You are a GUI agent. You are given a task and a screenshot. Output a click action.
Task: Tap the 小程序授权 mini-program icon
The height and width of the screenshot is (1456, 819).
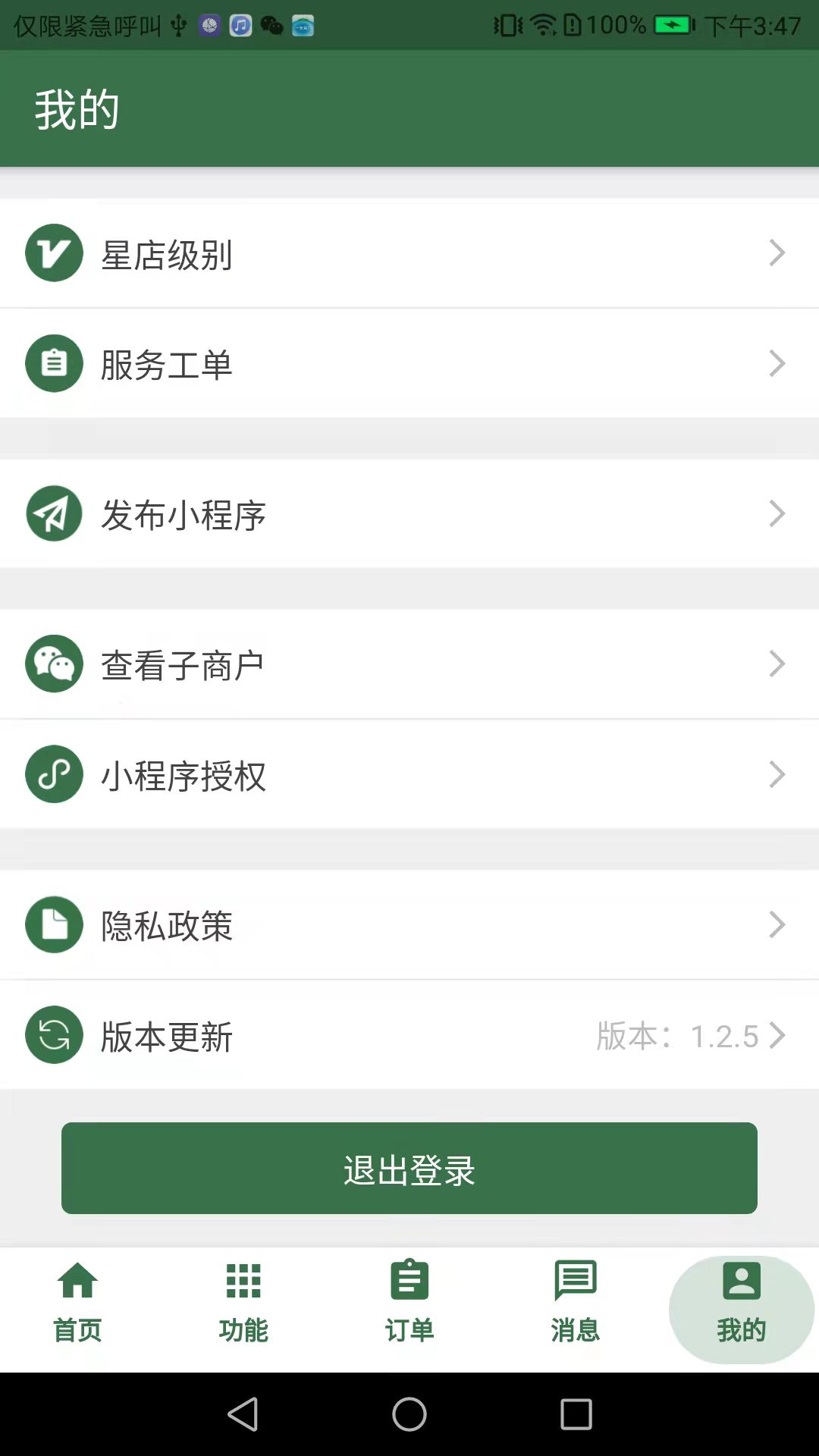pyautogui.click(x=53, y=773)
